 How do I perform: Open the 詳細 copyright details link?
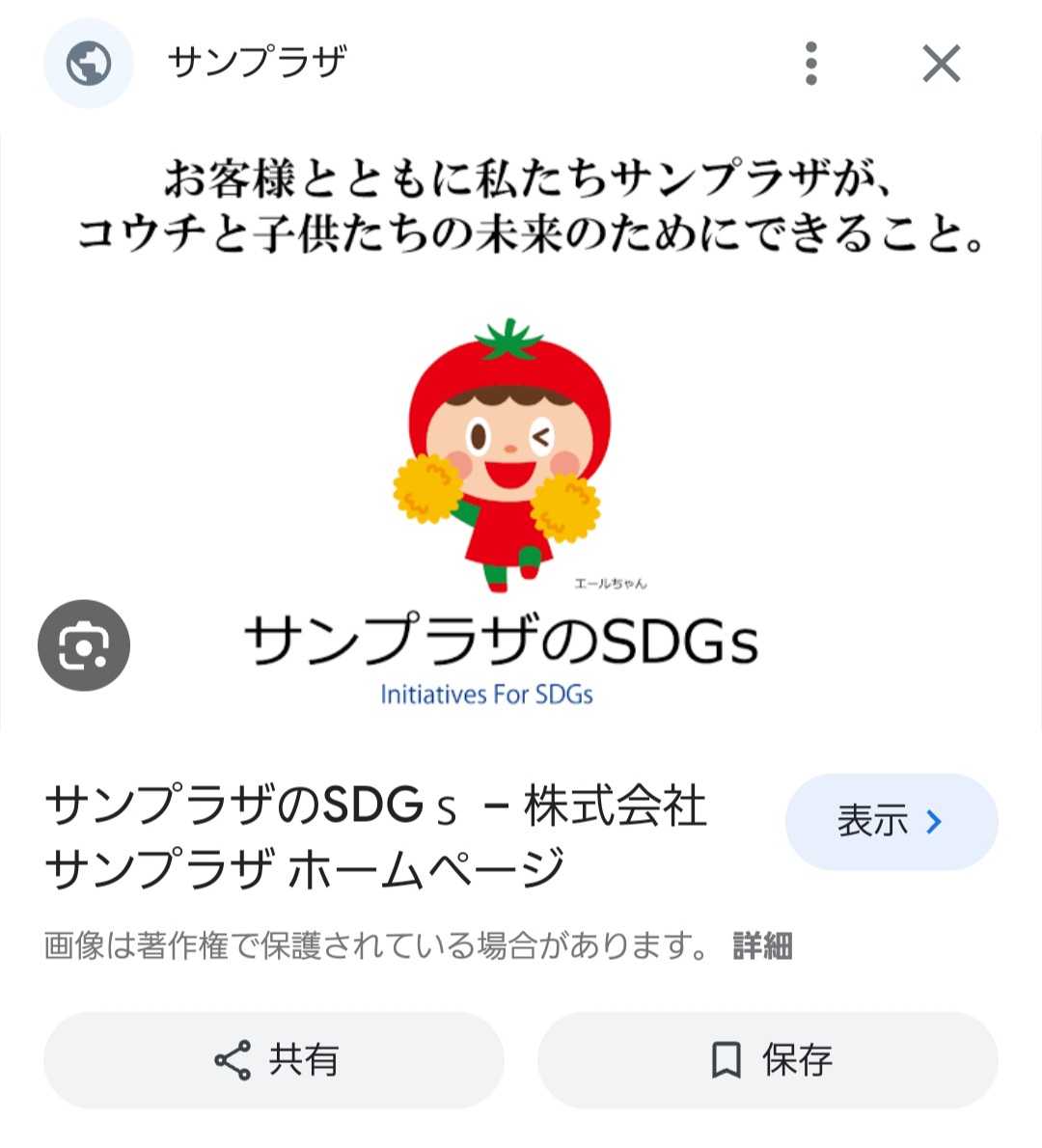point(762,945)
